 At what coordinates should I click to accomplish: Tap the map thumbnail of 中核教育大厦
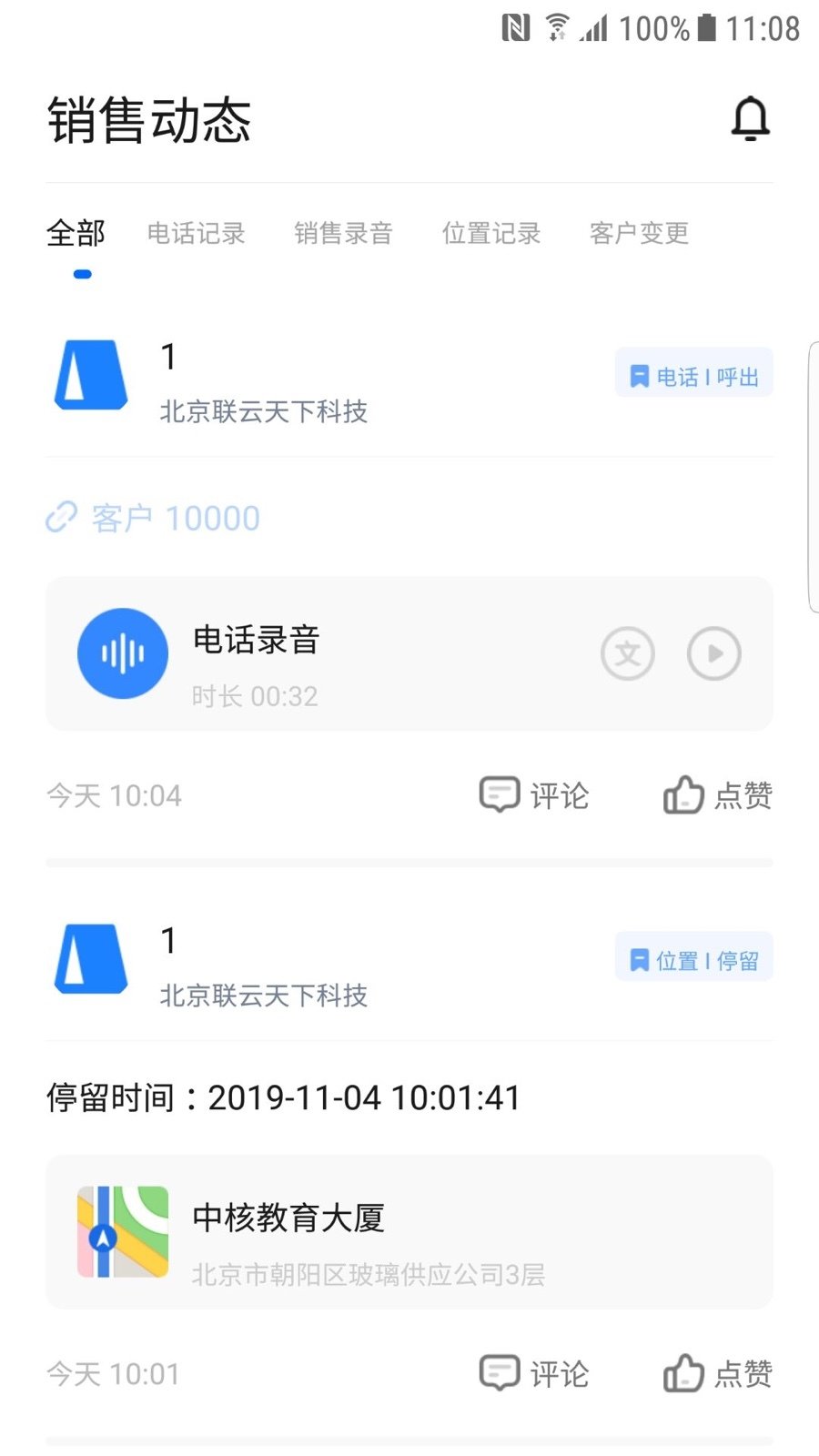(x=122, y=1233)
